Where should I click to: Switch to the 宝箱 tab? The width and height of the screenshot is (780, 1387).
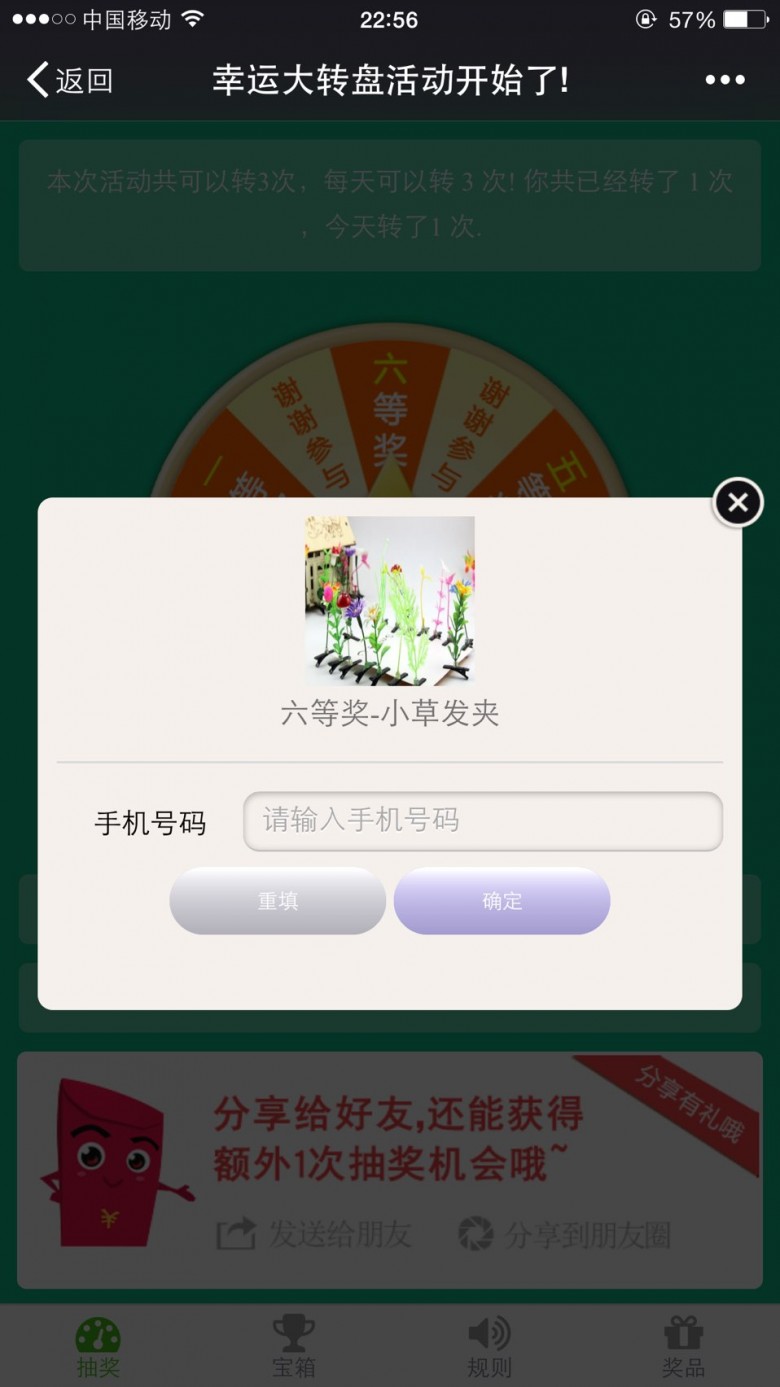[293, 1346]
